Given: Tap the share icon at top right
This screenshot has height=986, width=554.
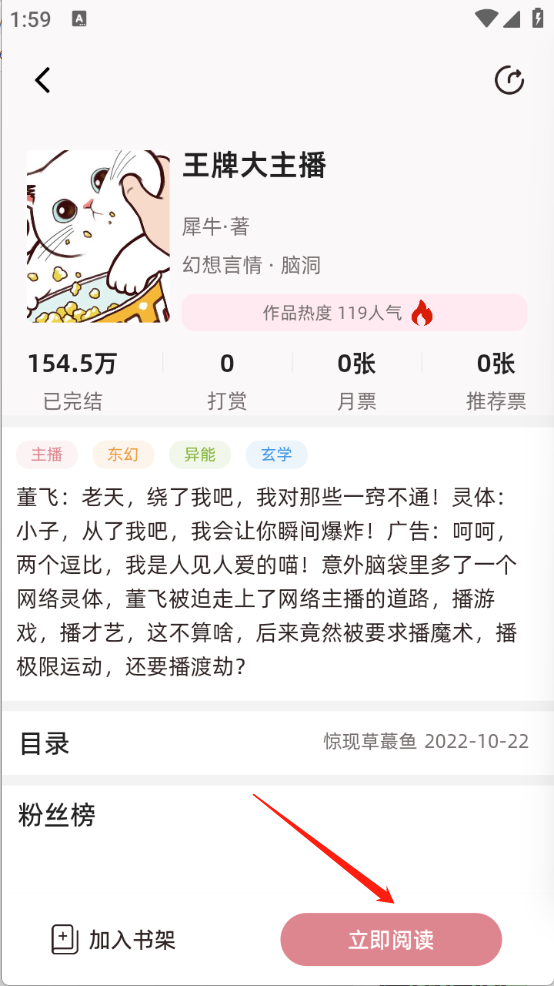Looking at the screenshot, I should 509,80.
